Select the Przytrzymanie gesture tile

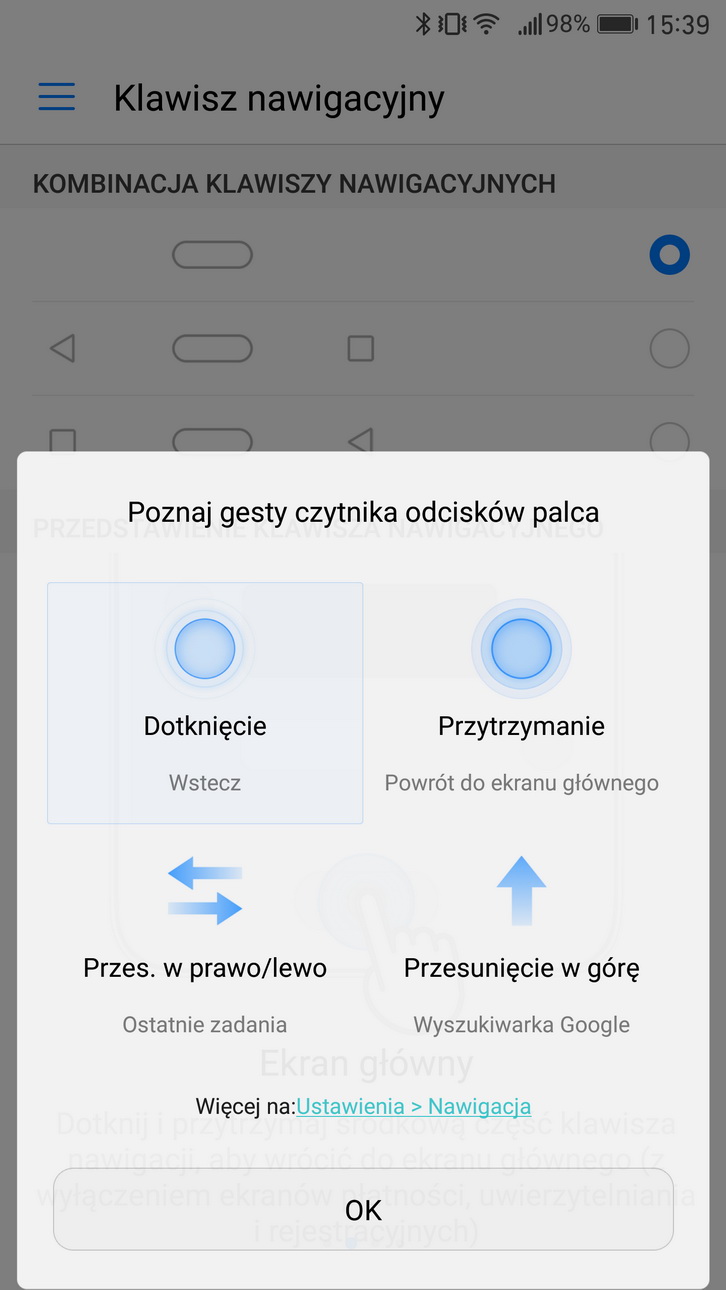521,703
